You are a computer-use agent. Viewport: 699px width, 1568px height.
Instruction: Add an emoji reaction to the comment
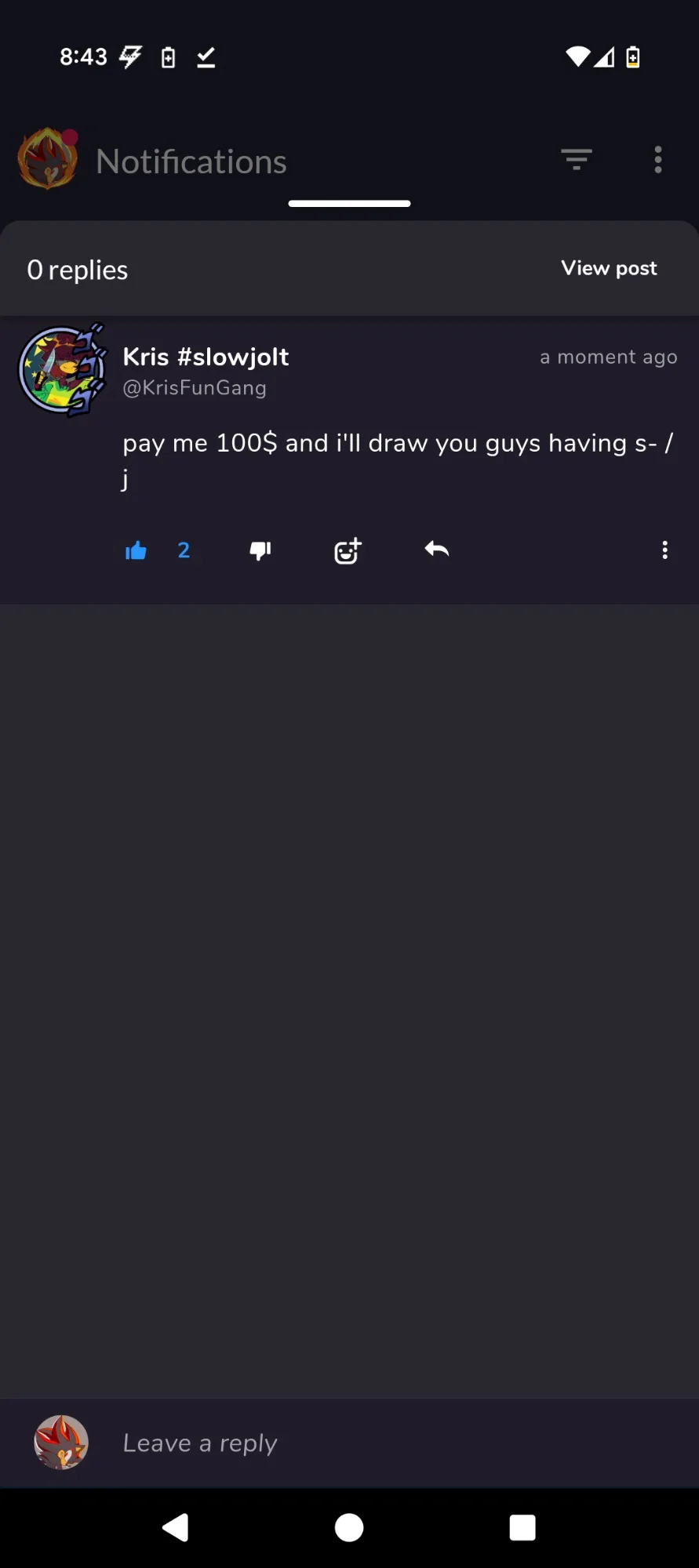348,550
